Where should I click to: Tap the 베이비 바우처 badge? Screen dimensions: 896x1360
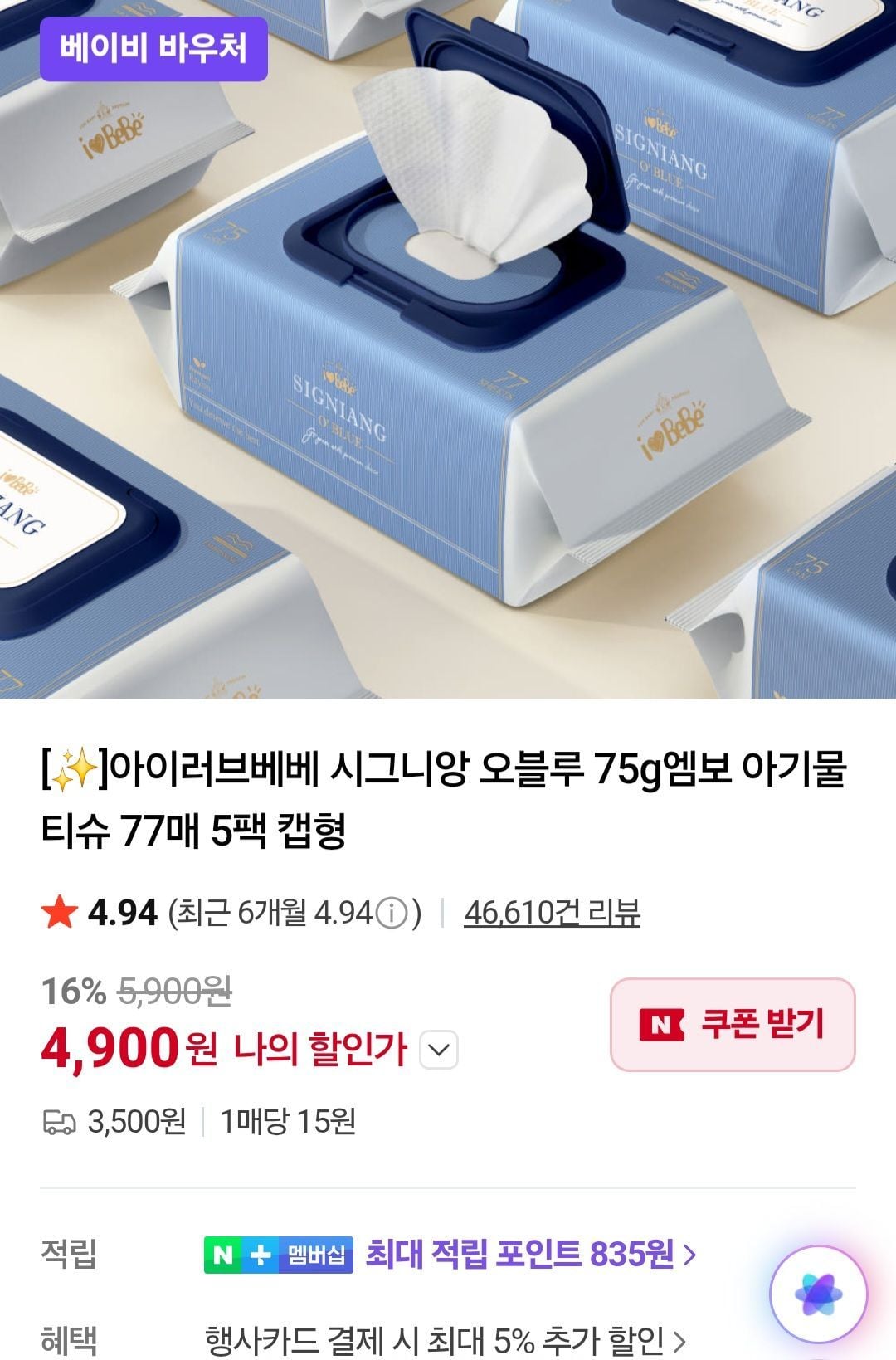tap(153, 48)
